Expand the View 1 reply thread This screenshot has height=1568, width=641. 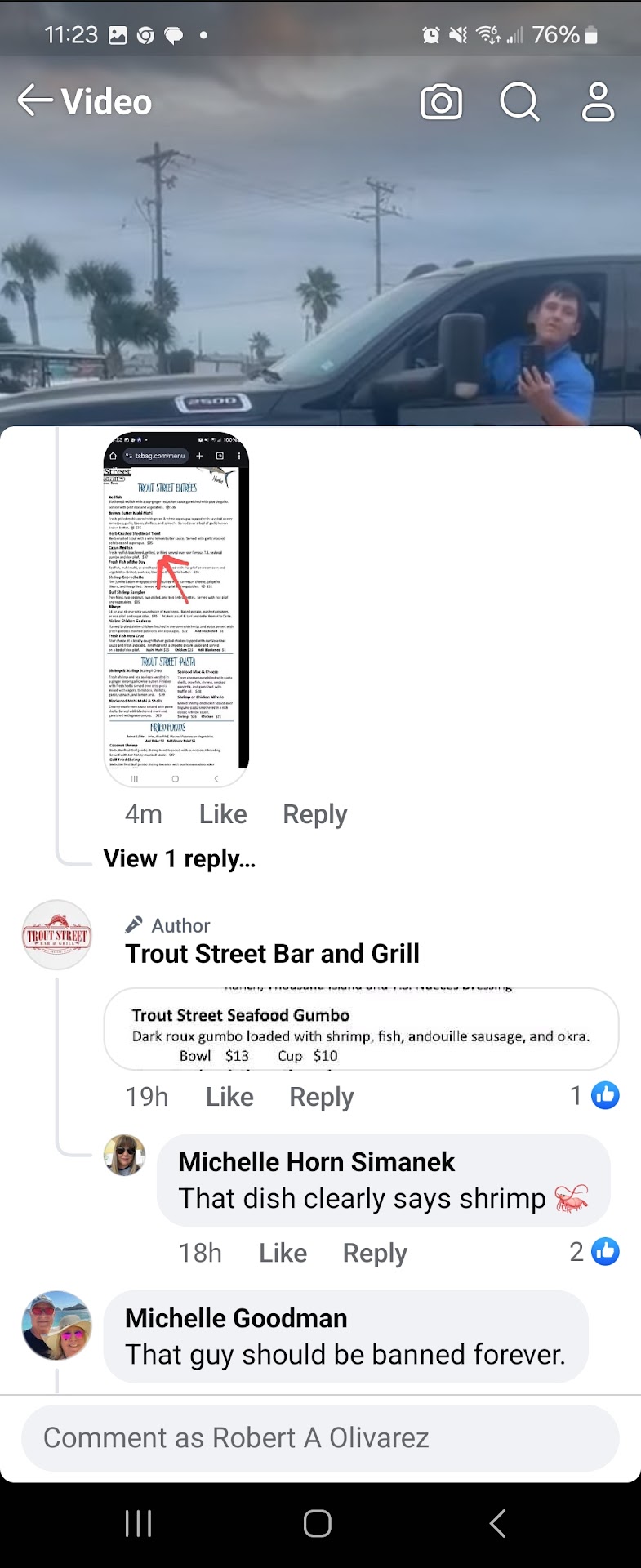pos(179,858)
